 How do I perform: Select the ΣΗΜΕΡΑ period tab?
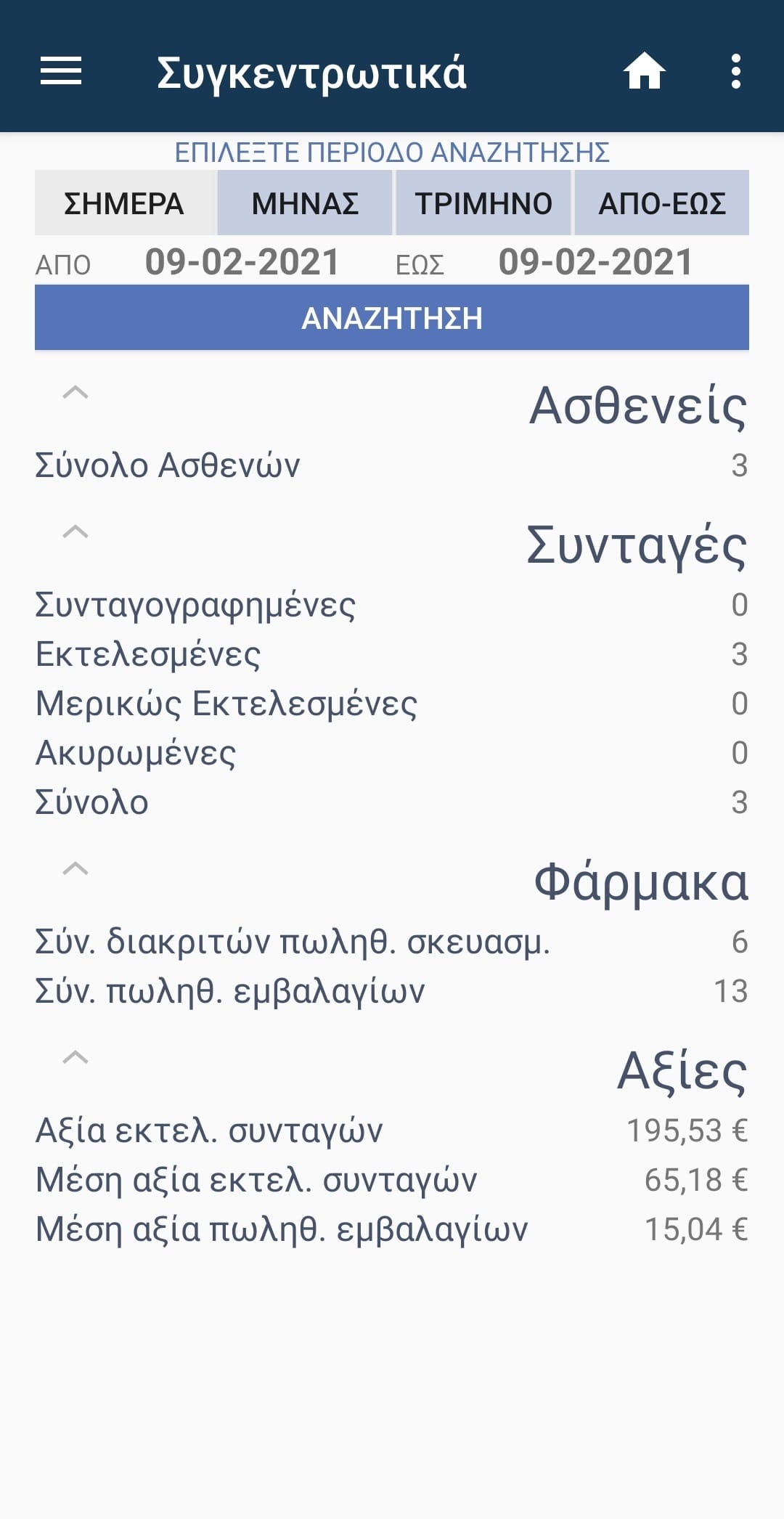coord(124,203)
